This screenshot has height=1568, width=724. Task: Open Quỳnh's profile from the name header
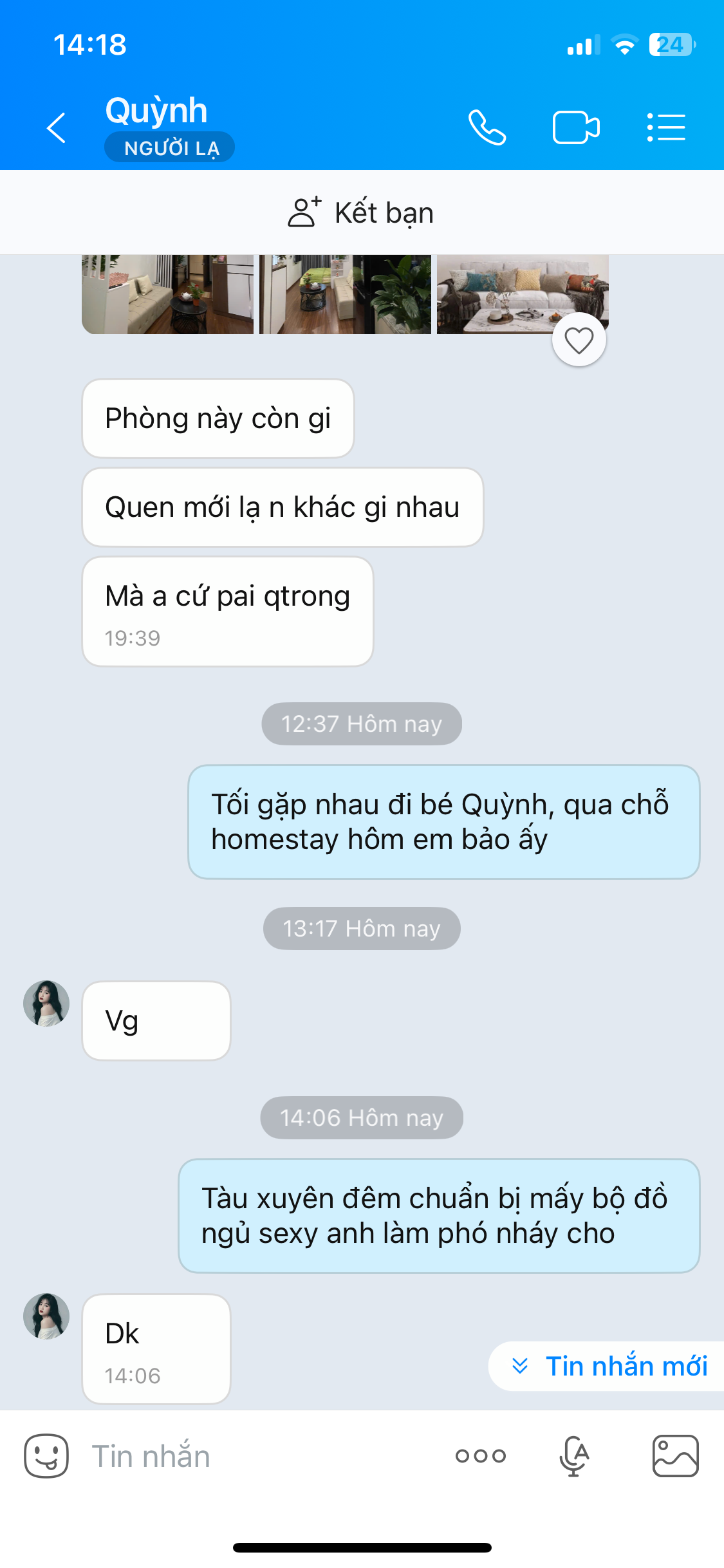[x=156, y=111]
